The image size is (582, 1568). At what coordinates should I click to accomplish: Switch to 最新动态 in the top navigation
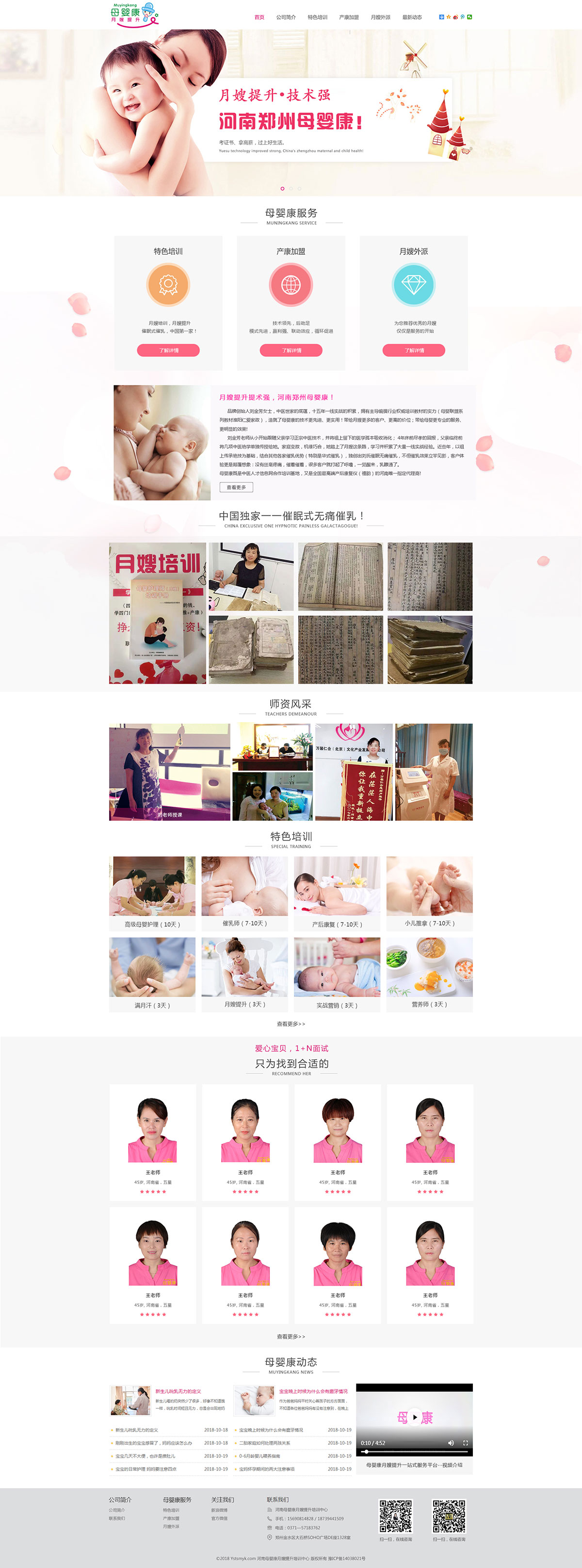tap(412, 17)
